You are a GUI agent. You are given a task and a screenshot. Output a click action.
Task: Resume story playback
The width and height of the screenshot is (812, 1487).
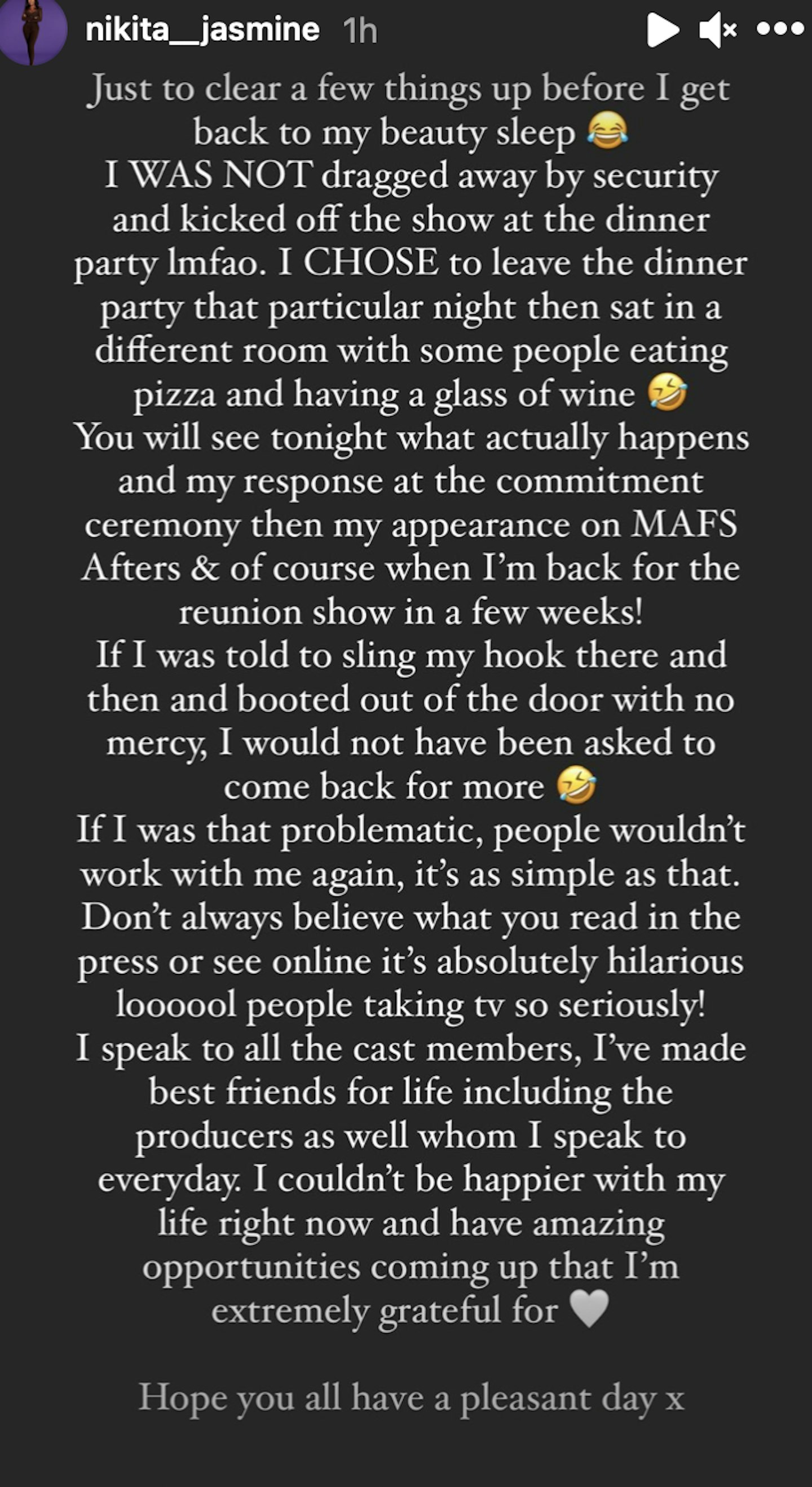coord(662,30)
